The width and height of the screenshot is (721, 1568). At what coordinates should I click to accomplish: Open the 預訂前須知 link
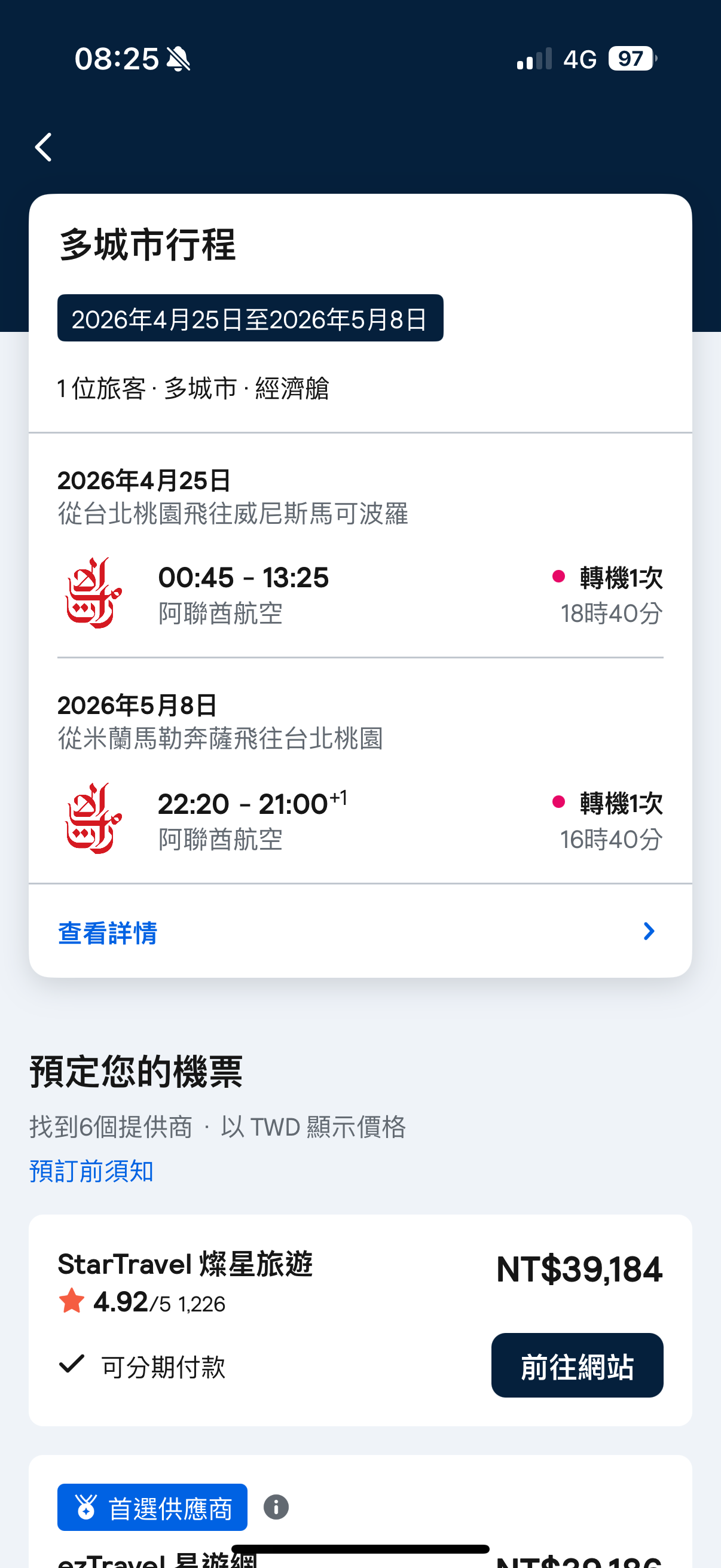(x=91, y=1170)
